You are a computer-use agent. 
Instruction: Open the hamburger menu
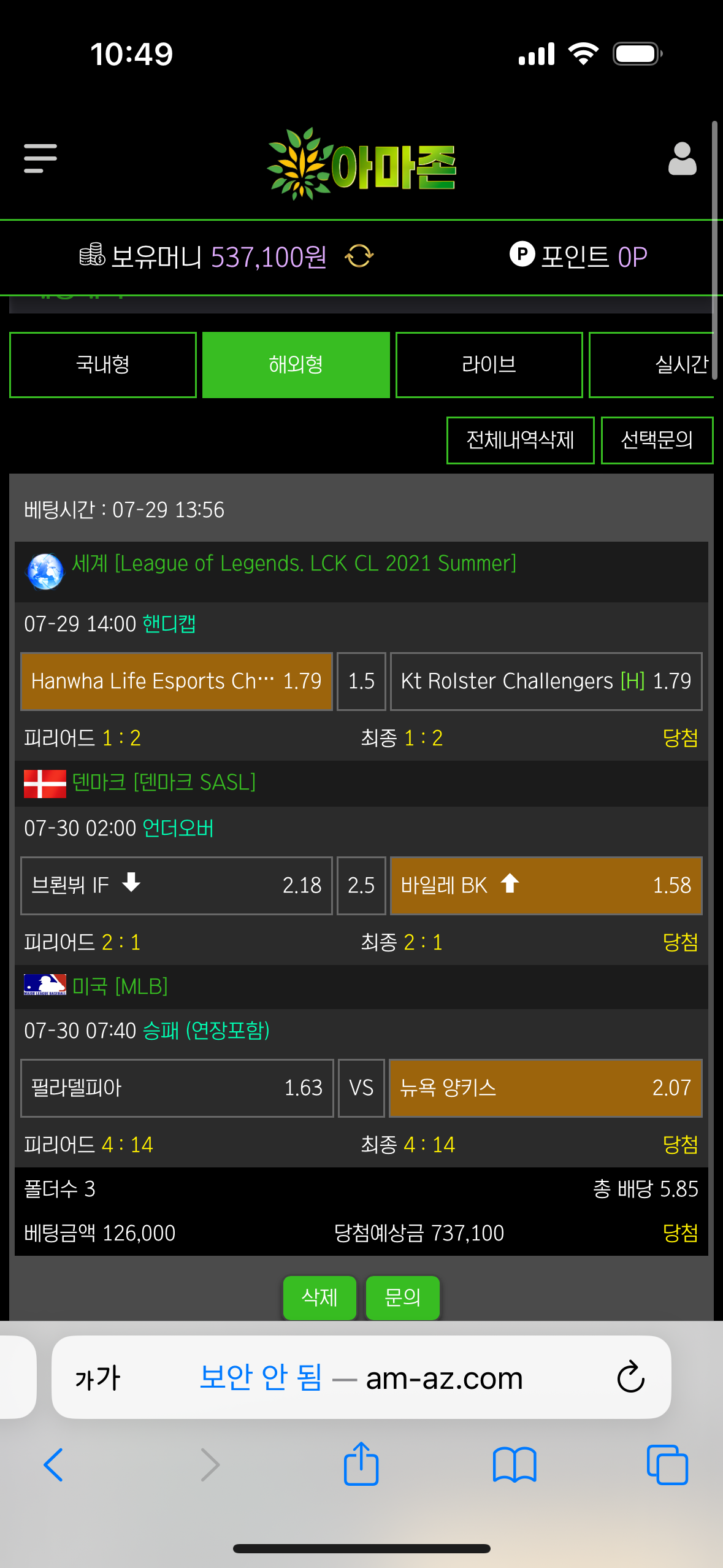40,159
